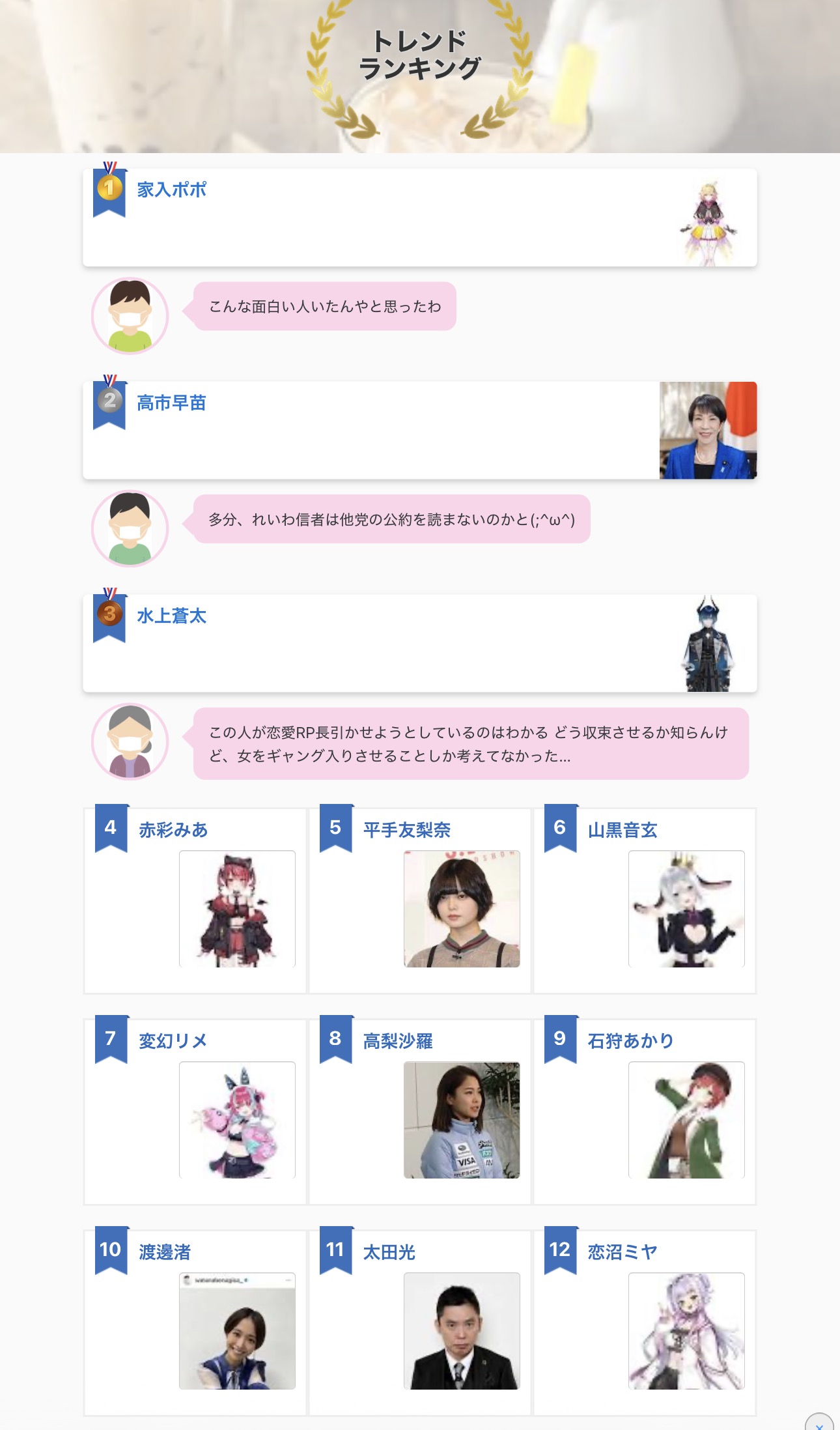The height and width of the screenshot is (1430, 840).
Task: Open the third-ranked 水上蒼太 card
Action: click(x=419, y=644)
